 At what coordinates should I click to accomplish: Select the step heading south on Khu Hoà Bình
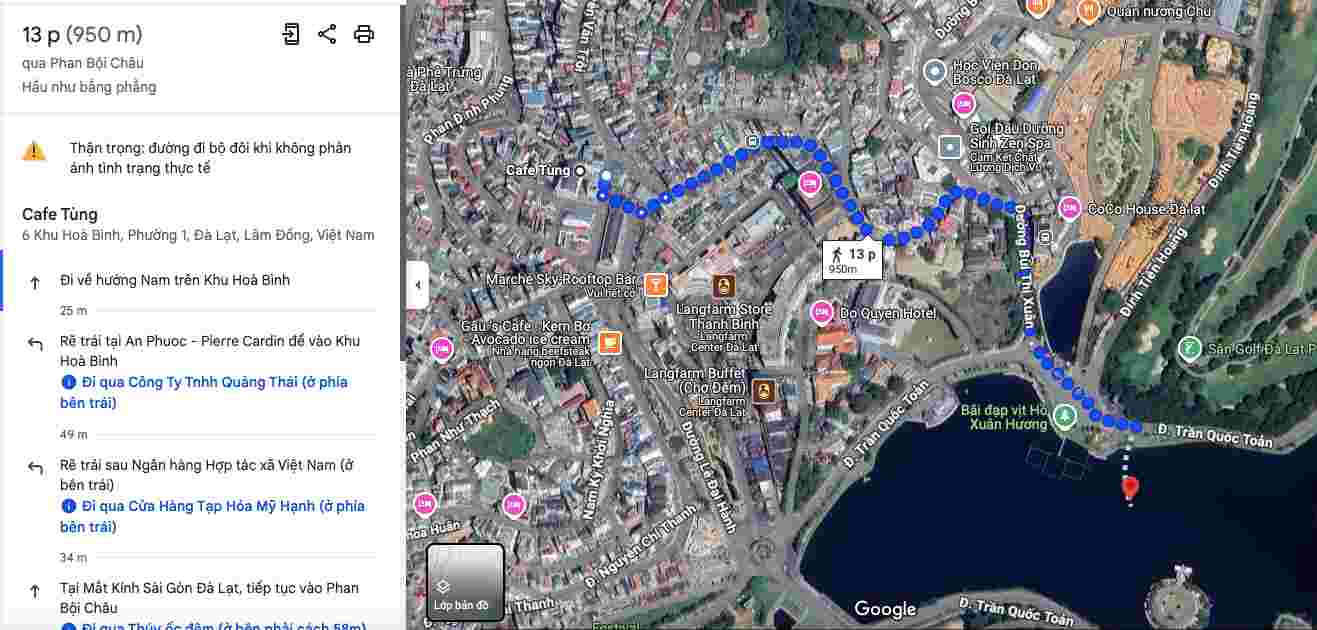[175, 280]
